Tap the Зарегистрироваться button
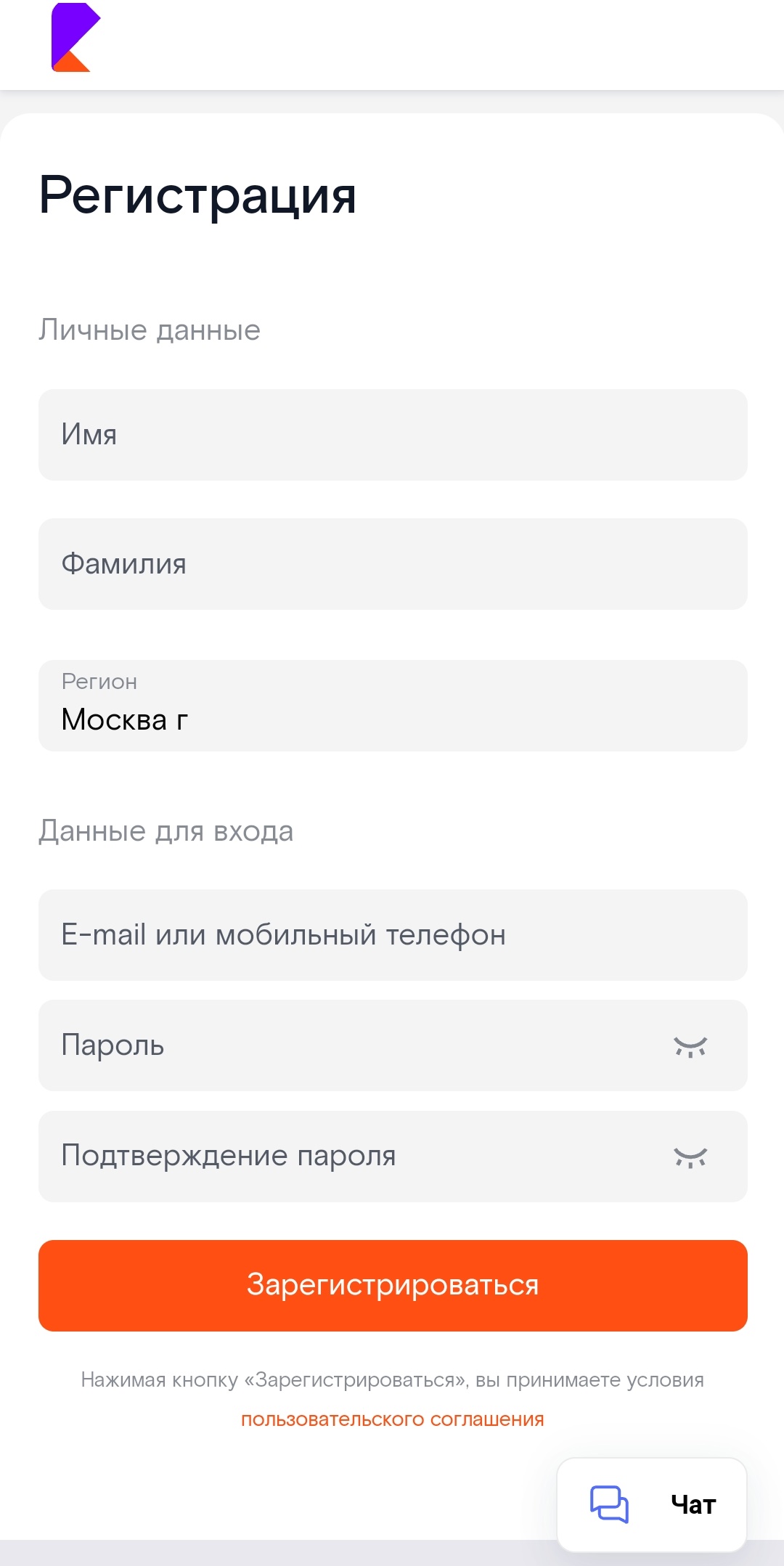 [393, 1286]
